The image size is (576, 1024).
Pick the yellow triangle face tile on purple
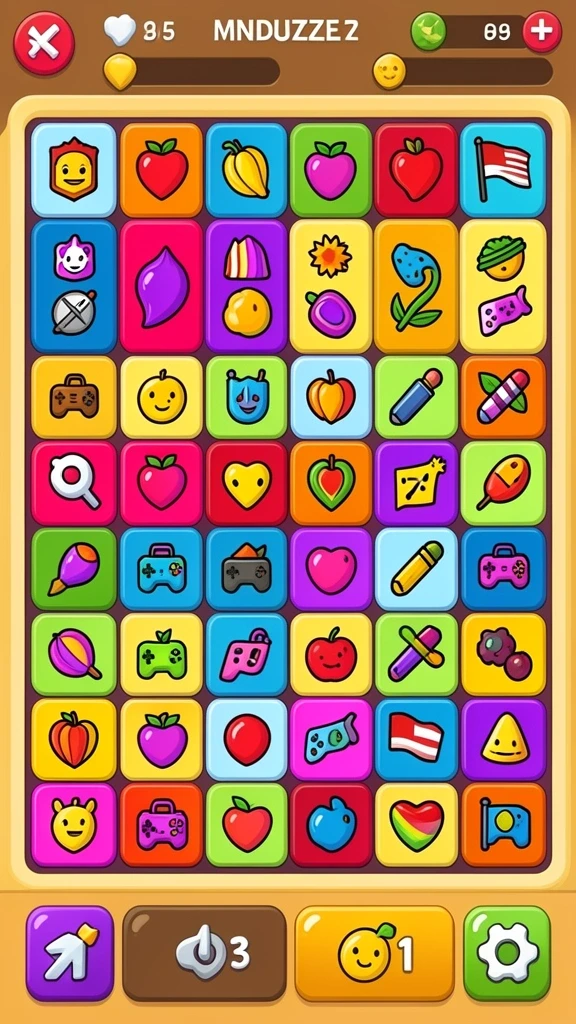pos(503,739)
